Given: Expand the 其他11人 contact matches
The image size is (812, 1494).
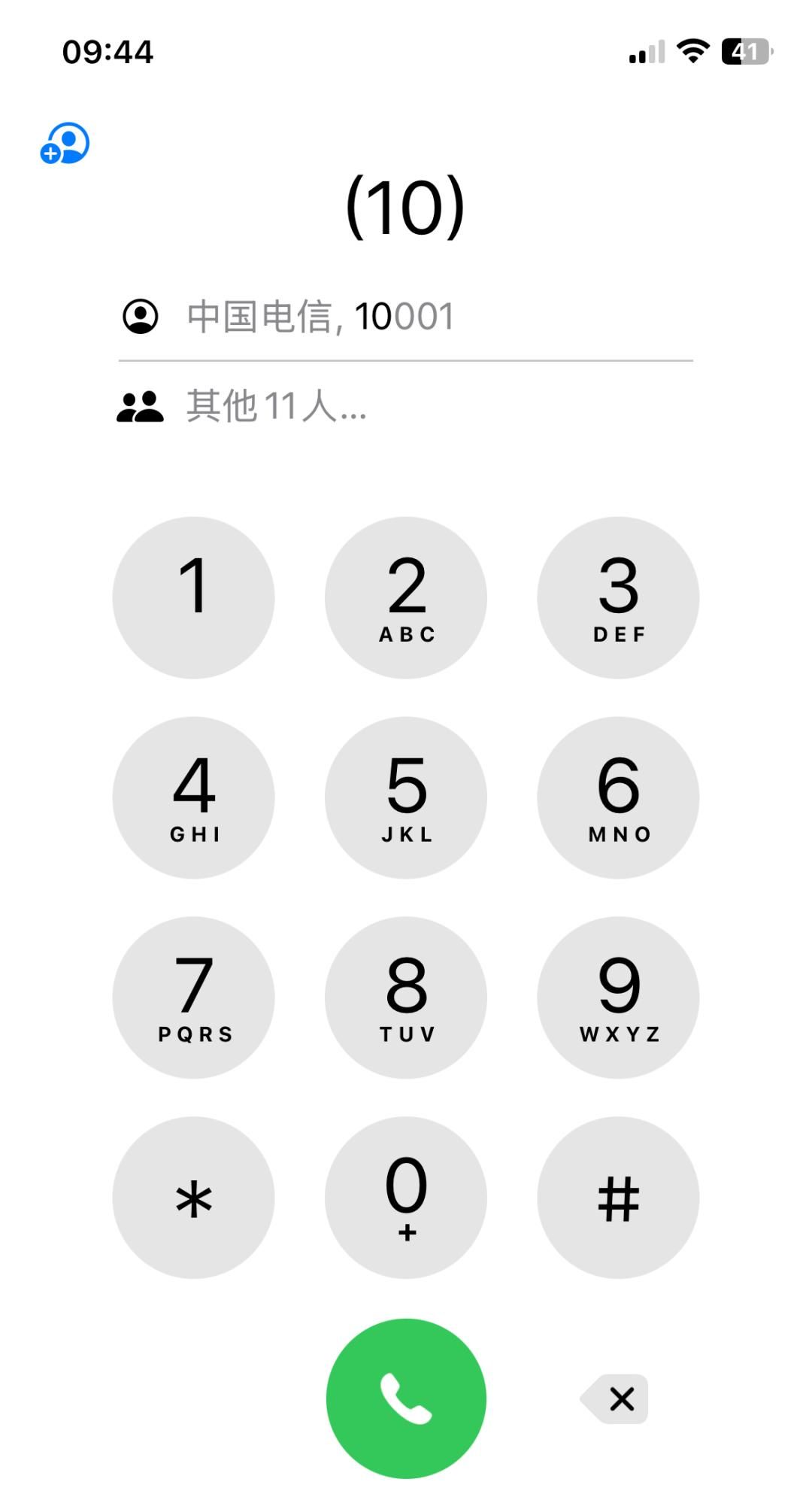Looking at the screenshot, I should (x=275, y=406).
